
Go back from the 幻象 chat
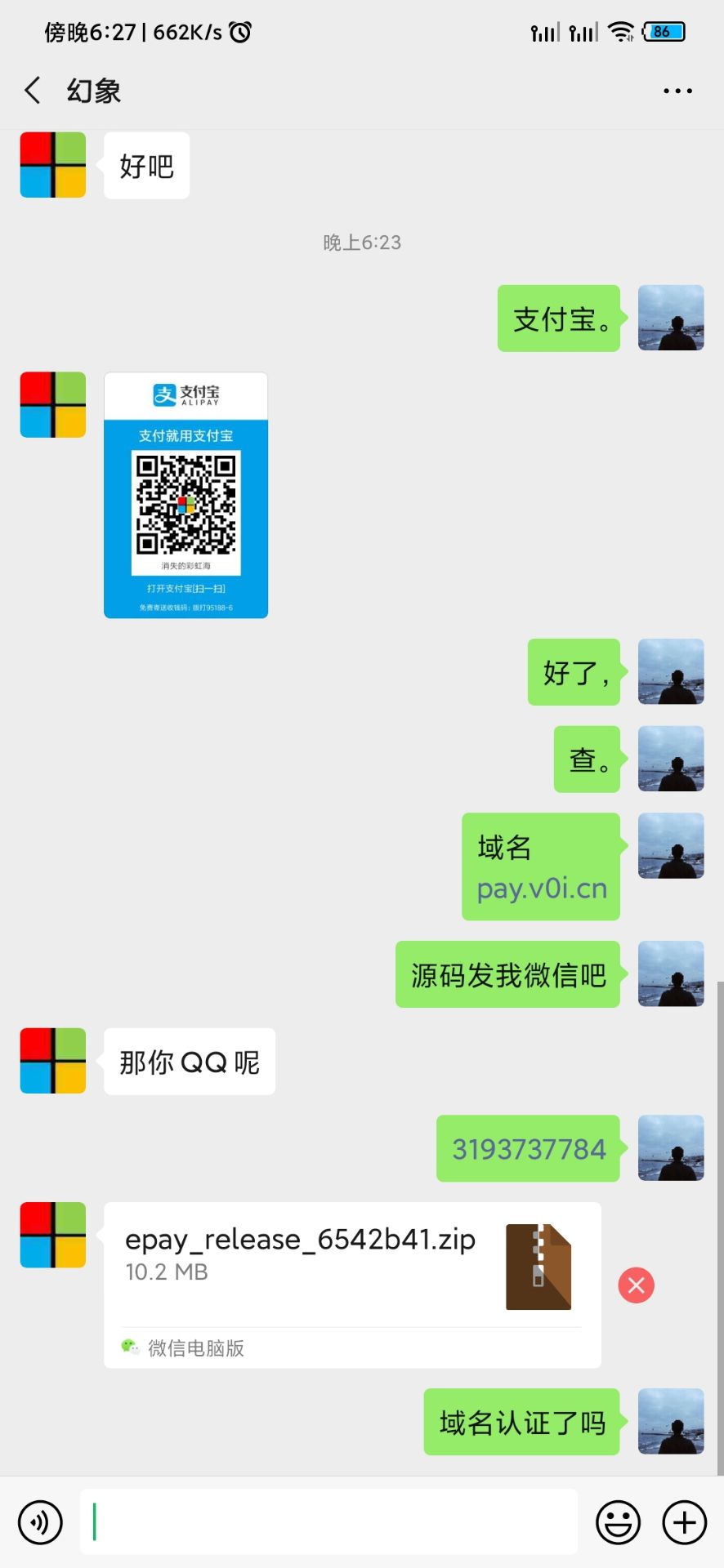33,91
